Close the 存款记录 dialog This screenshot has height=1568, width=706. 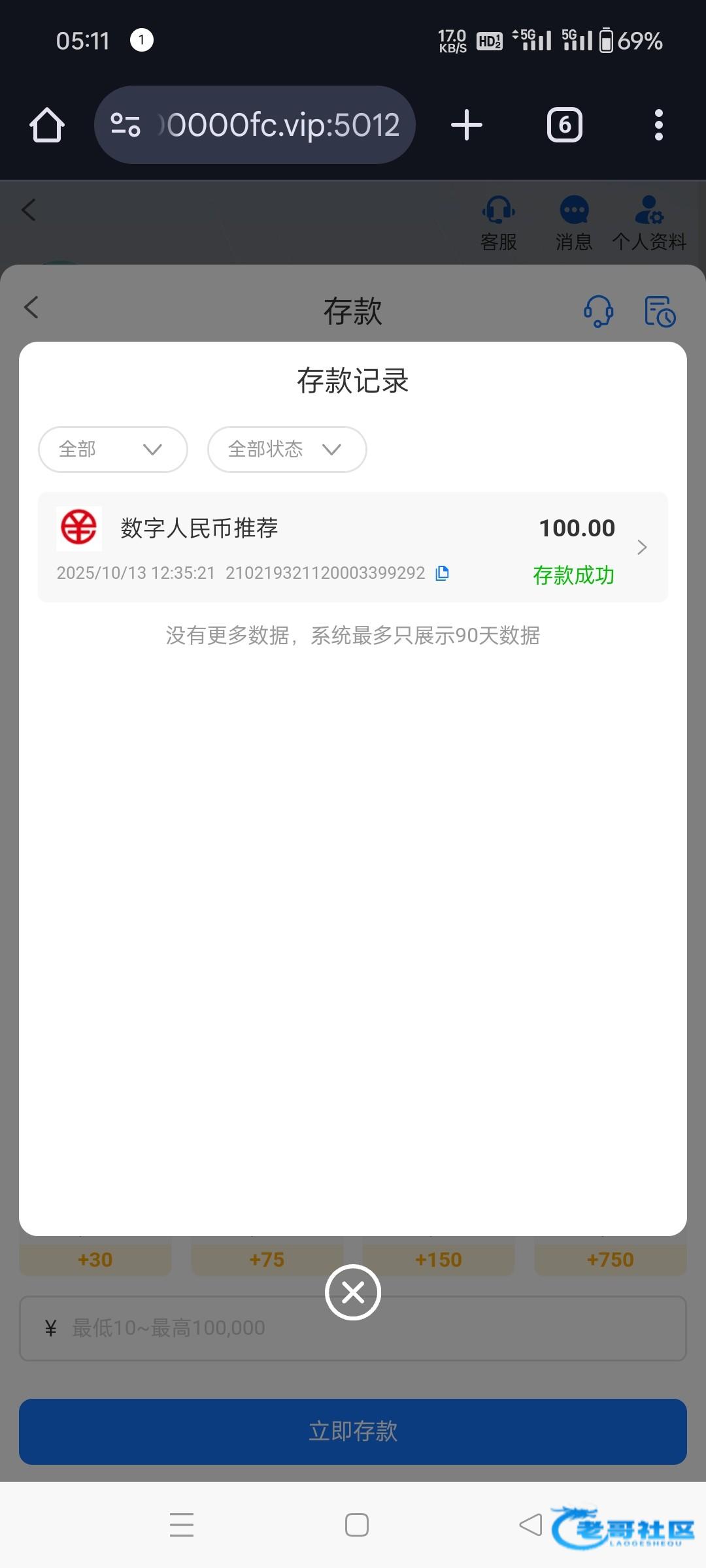point(353,1292)
